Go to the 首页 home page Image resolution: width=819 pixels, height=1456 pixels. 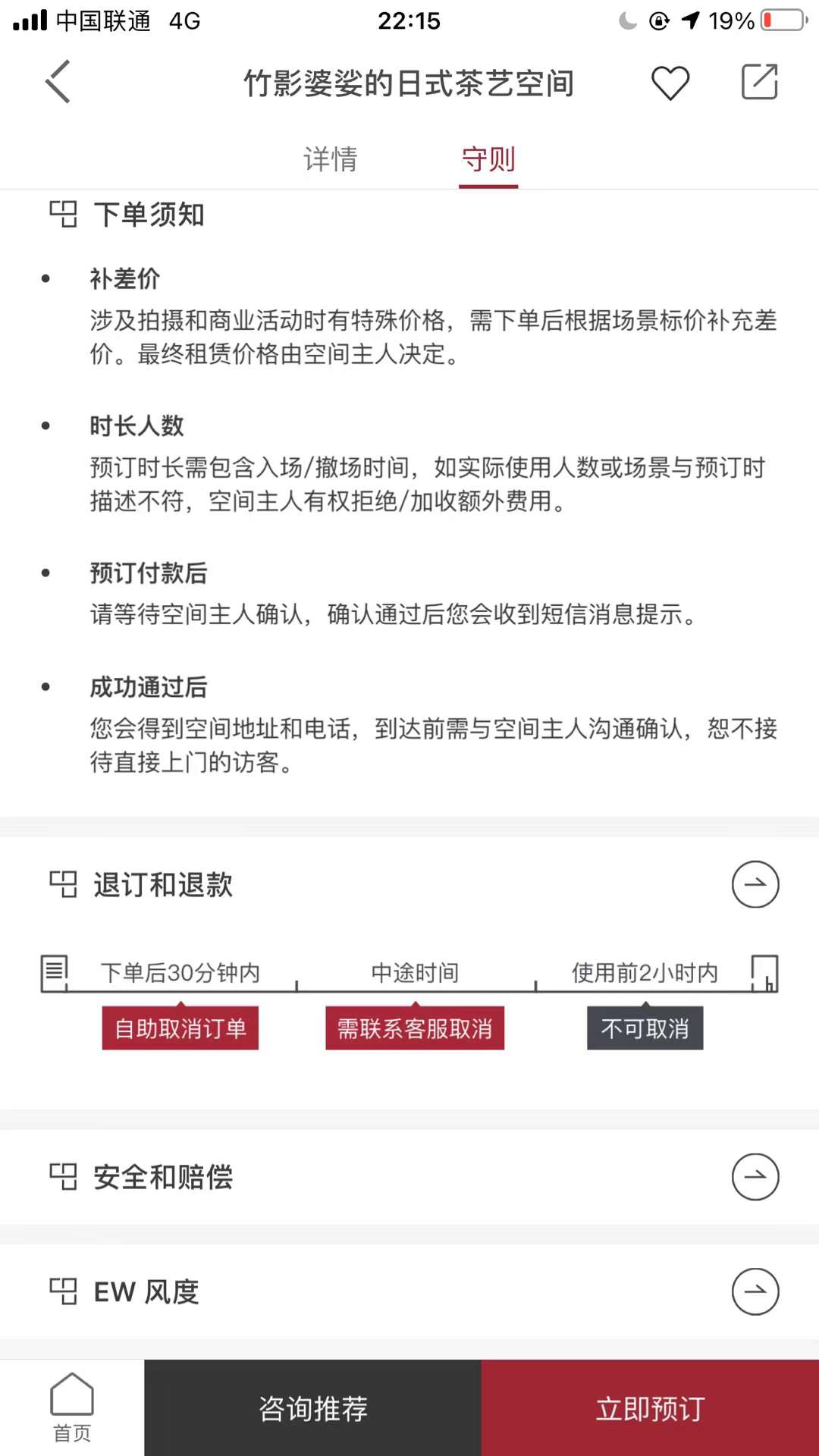[x=72, y=1407]
